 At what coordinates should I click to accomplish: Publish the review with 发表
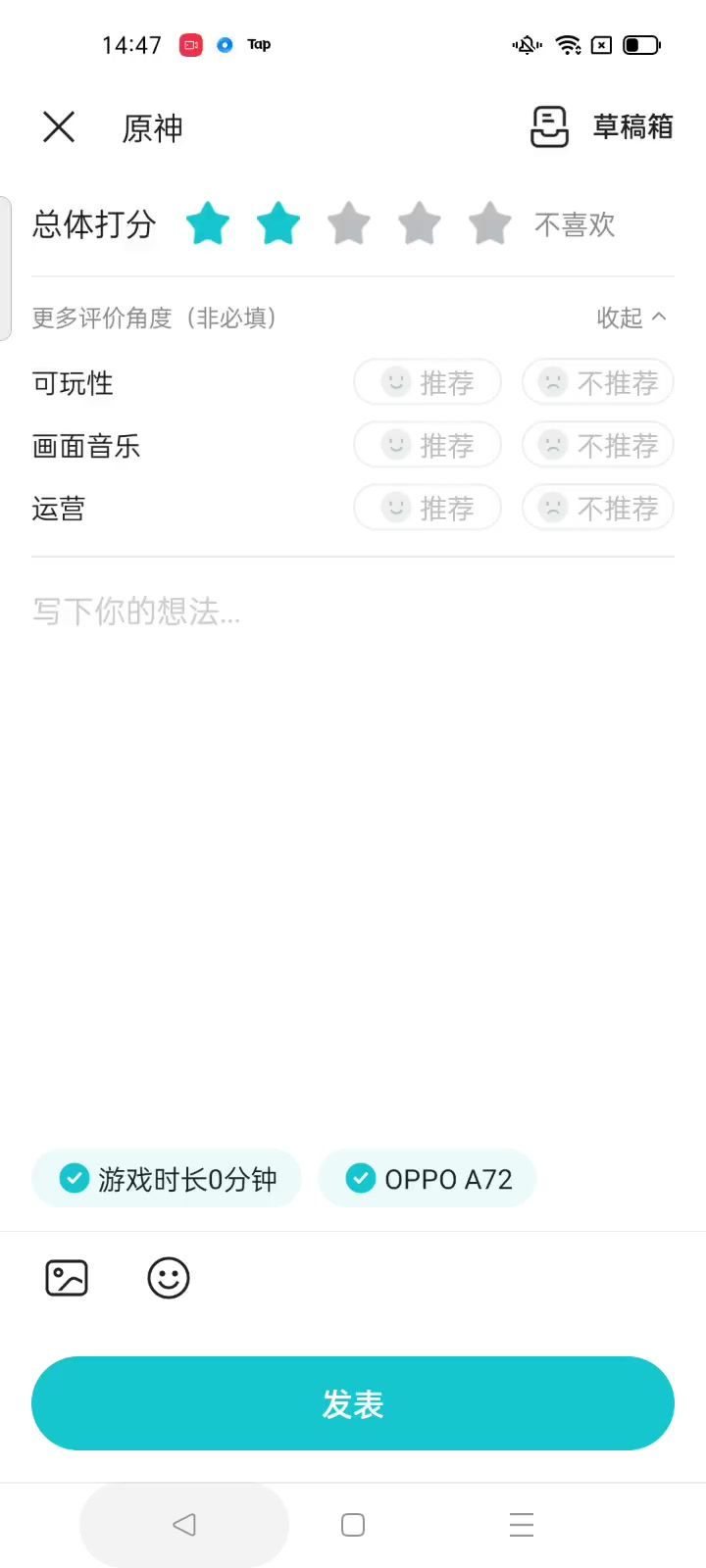pyautogui.click(x=353, y=1403)
